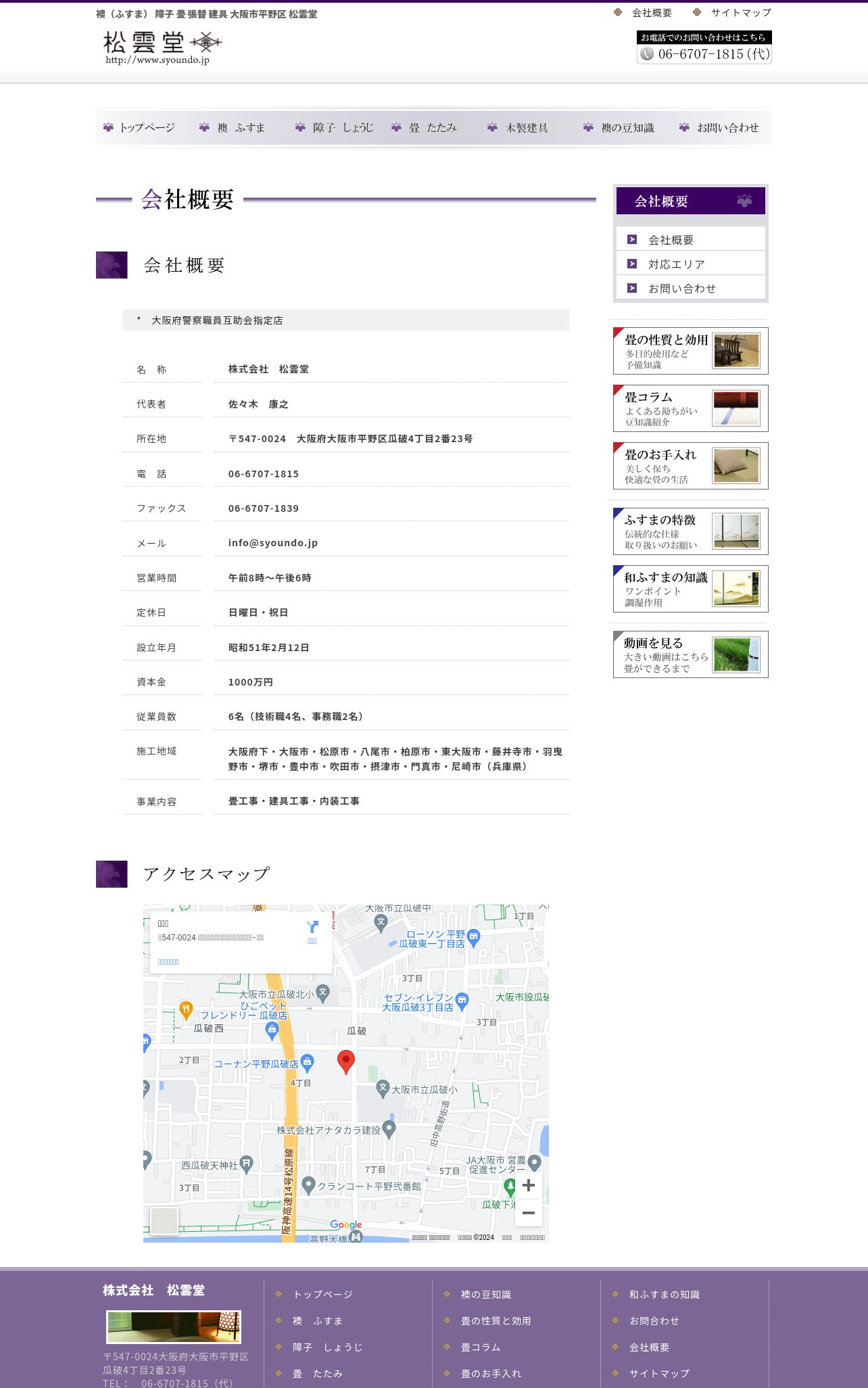
Task: Go to 襖 ふすま in top navigation
Action: click(x=234, y=128)
